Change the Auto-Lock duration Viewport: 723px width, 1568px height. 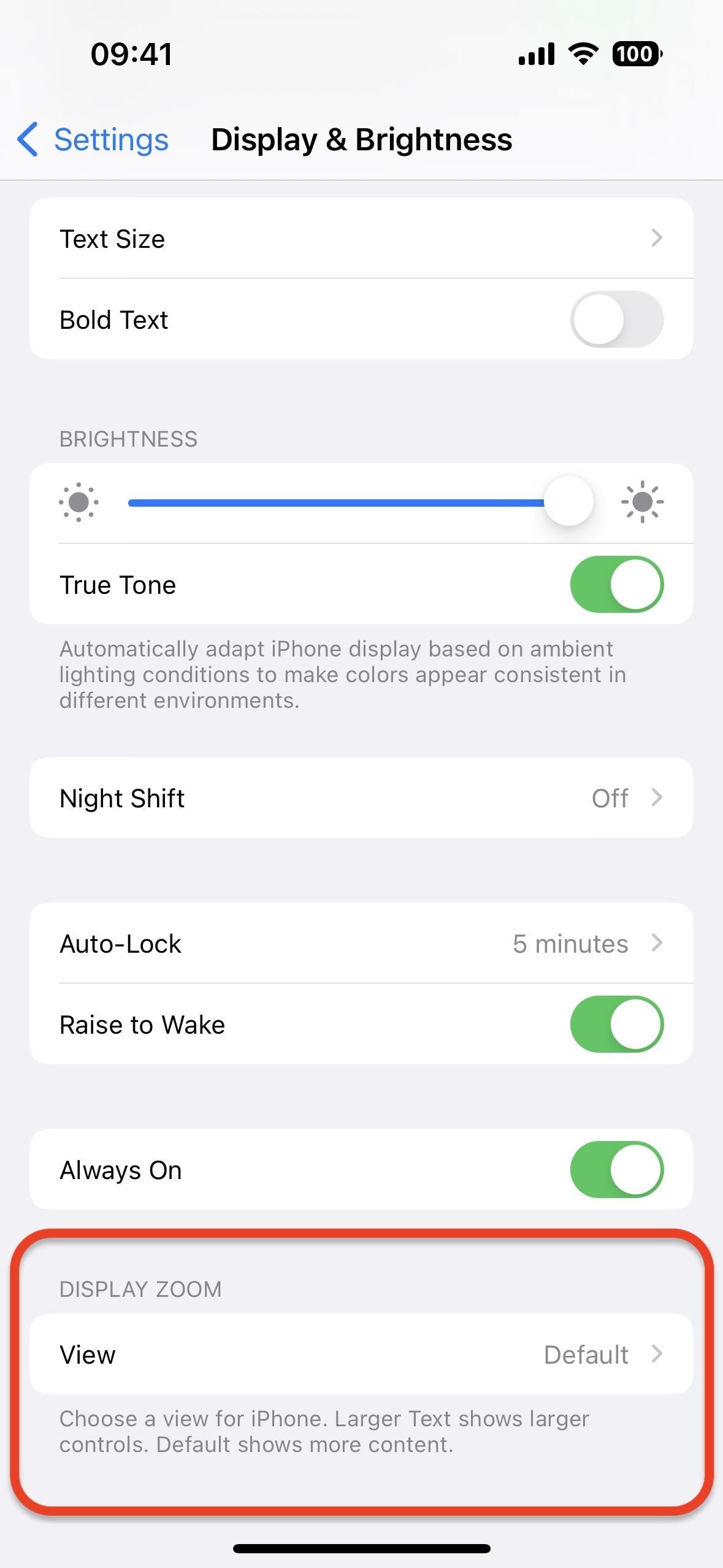[361, 943]
